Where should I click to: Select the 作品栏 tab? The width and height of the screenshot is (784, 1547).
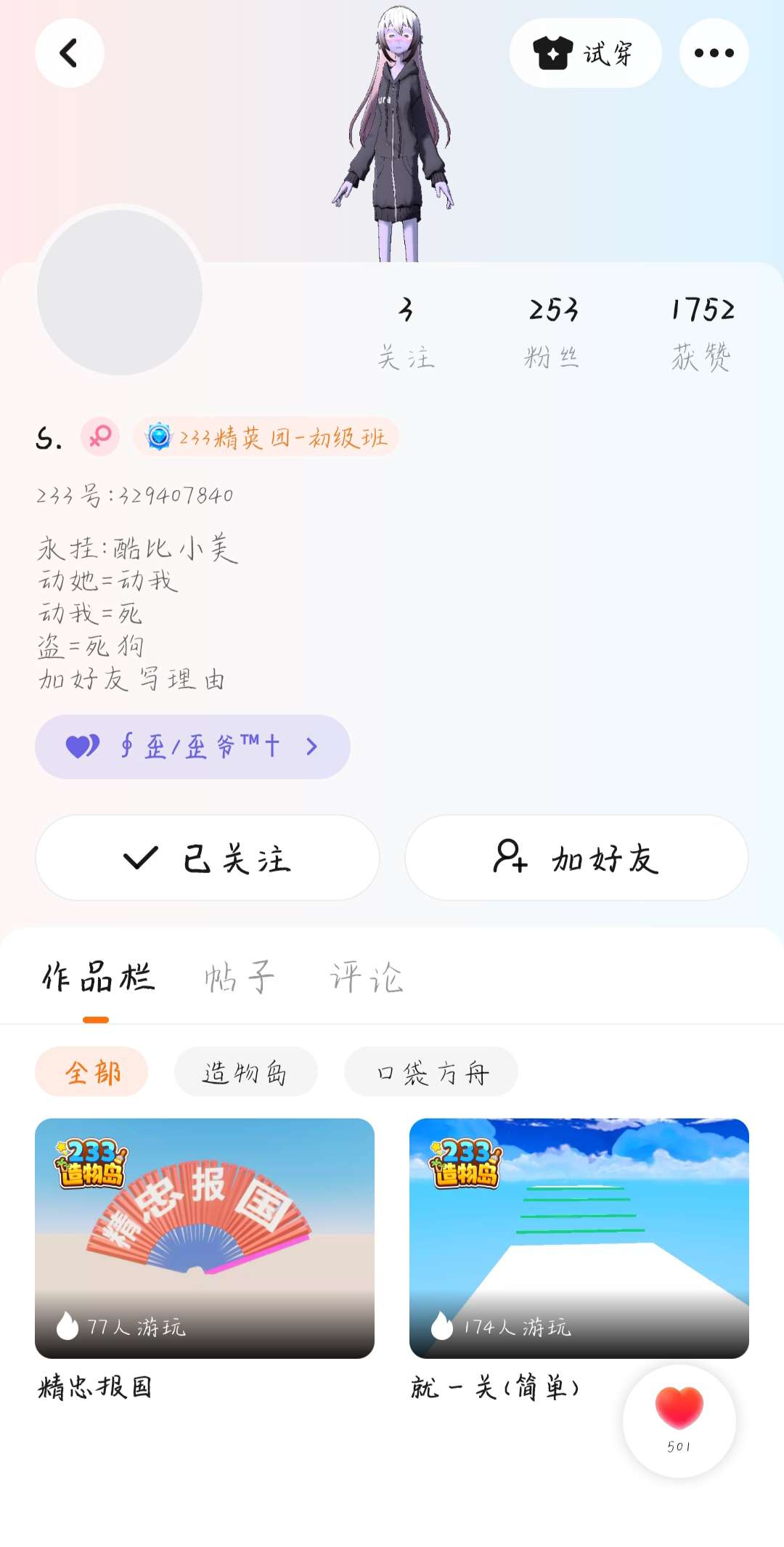point(98,977)
